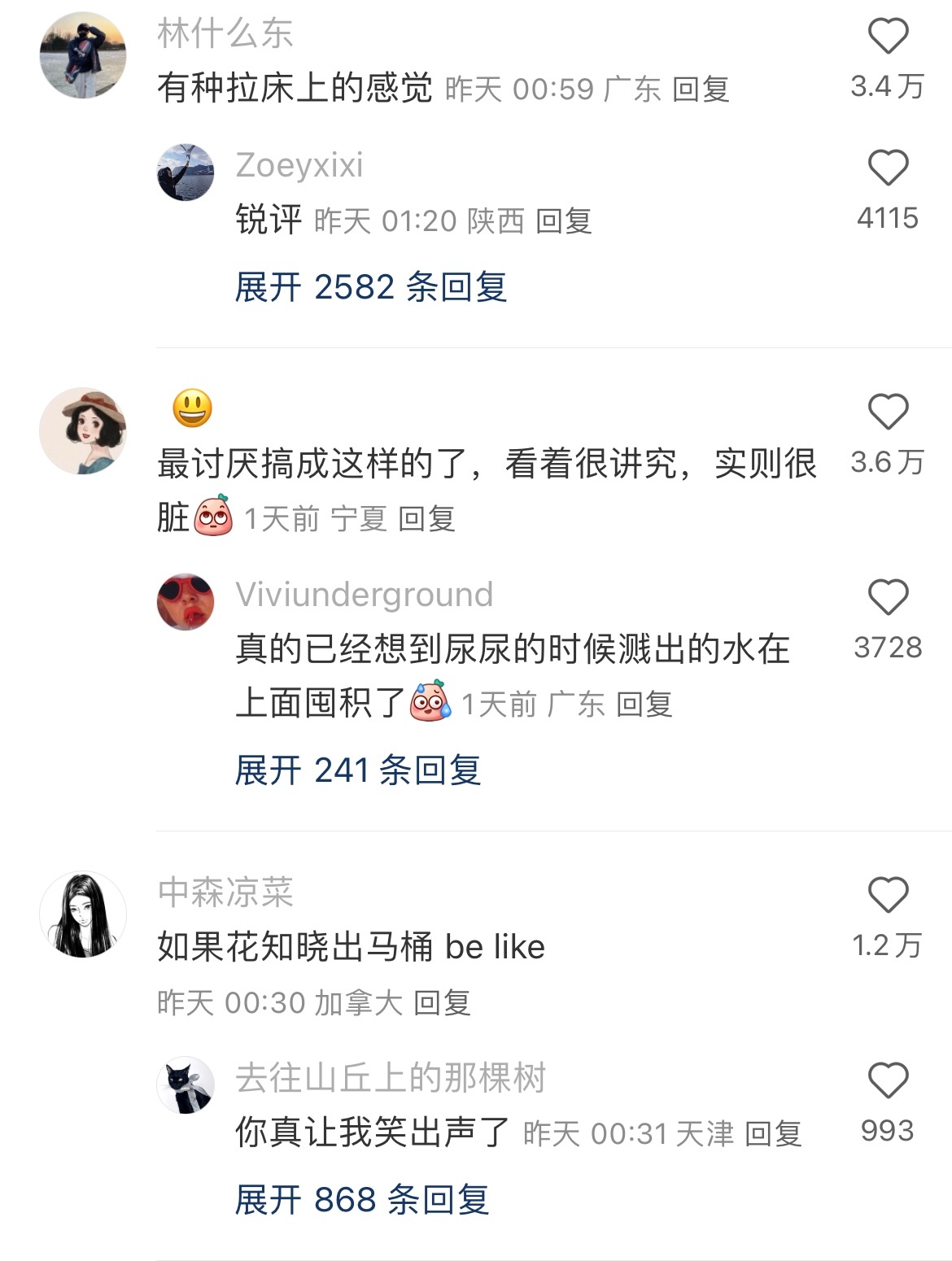Viewport: 952px width, 1261px height.
Task: Like 林什么东's comment
Action: coord(888,37)
